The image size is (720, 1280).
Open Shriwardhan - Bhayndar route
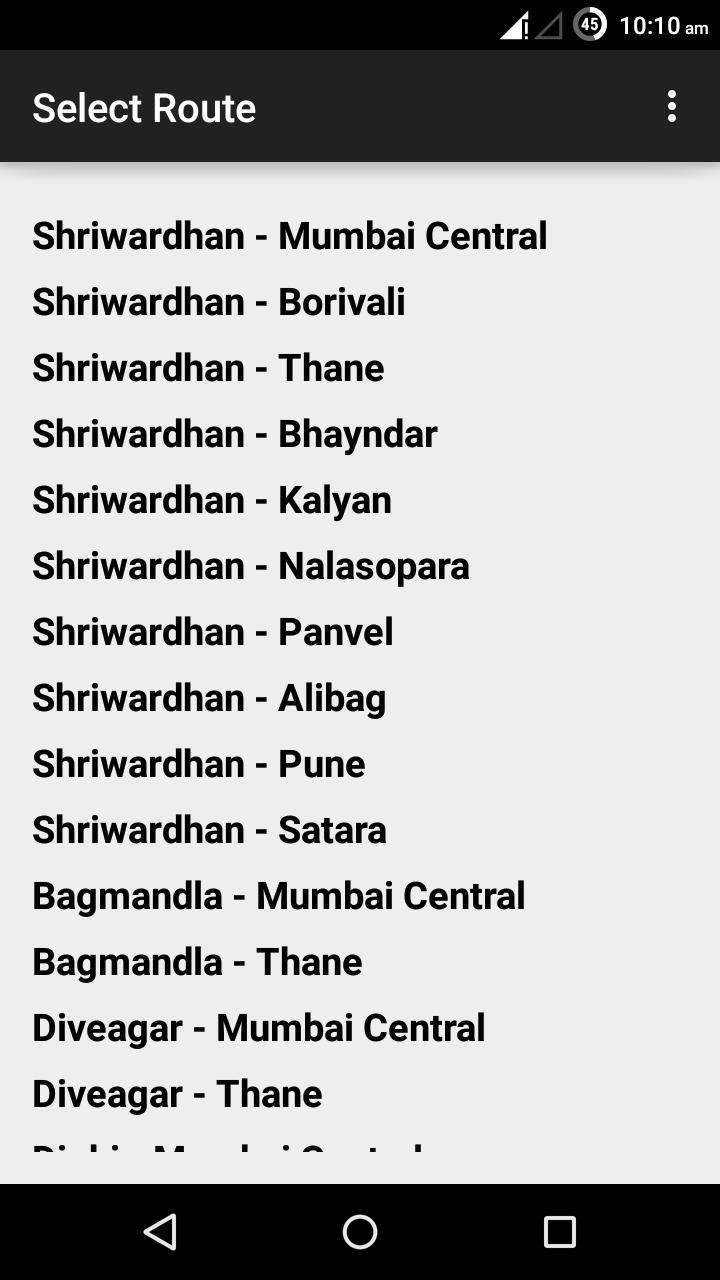point(235,434)
